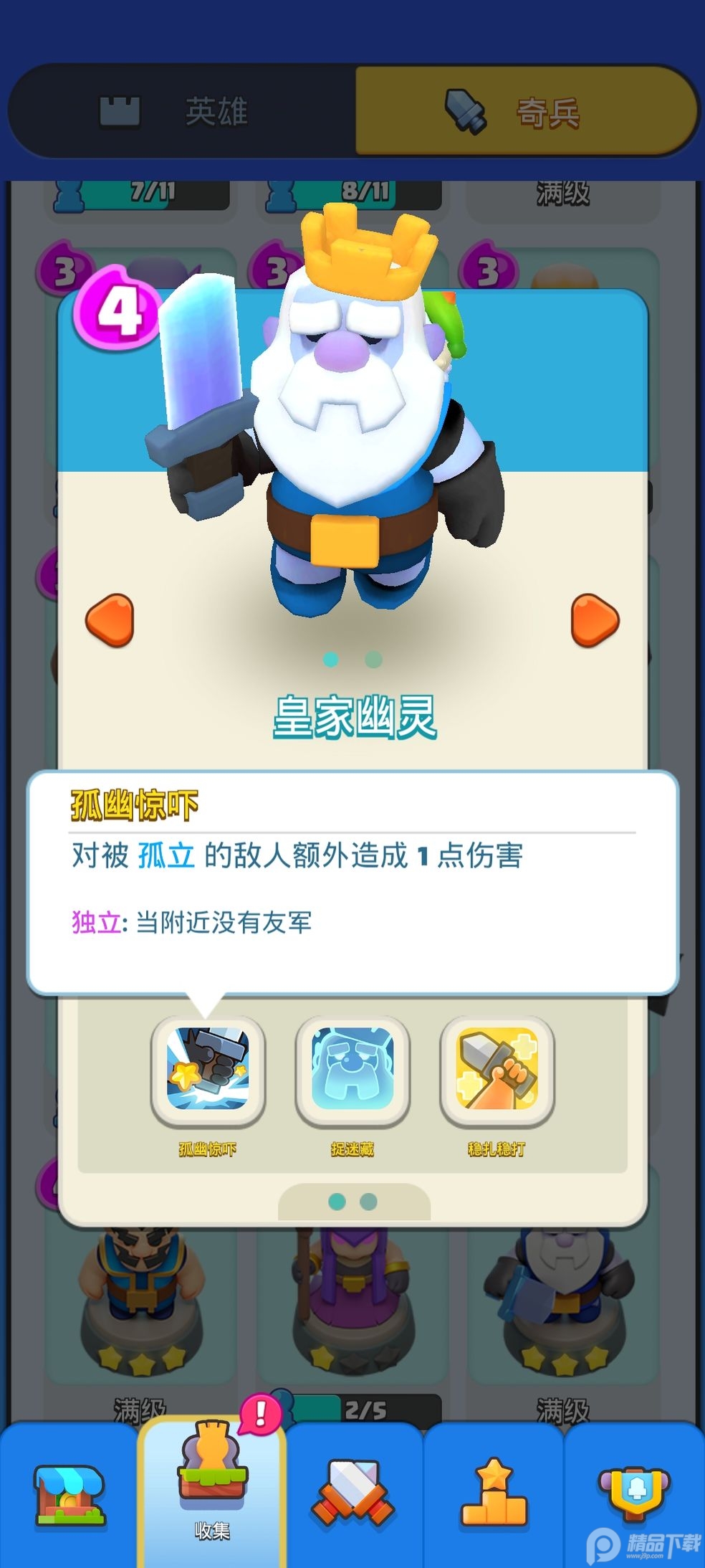Go to the crossed swords battle tab
This screenshot has height=1568, width=705.
(352, 1495)
